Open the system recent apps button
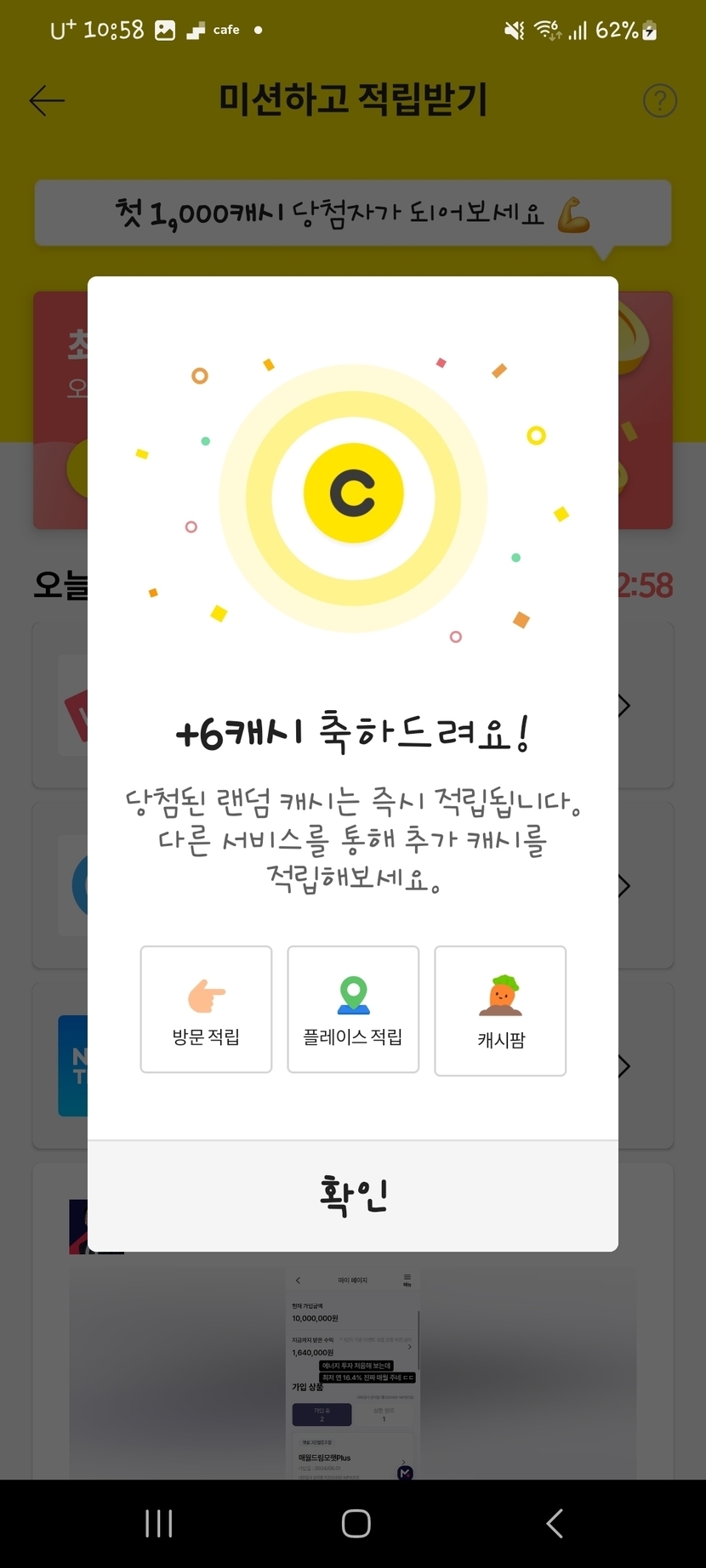The height and width of the screenshot is (1568, 706). point(159,1523)
